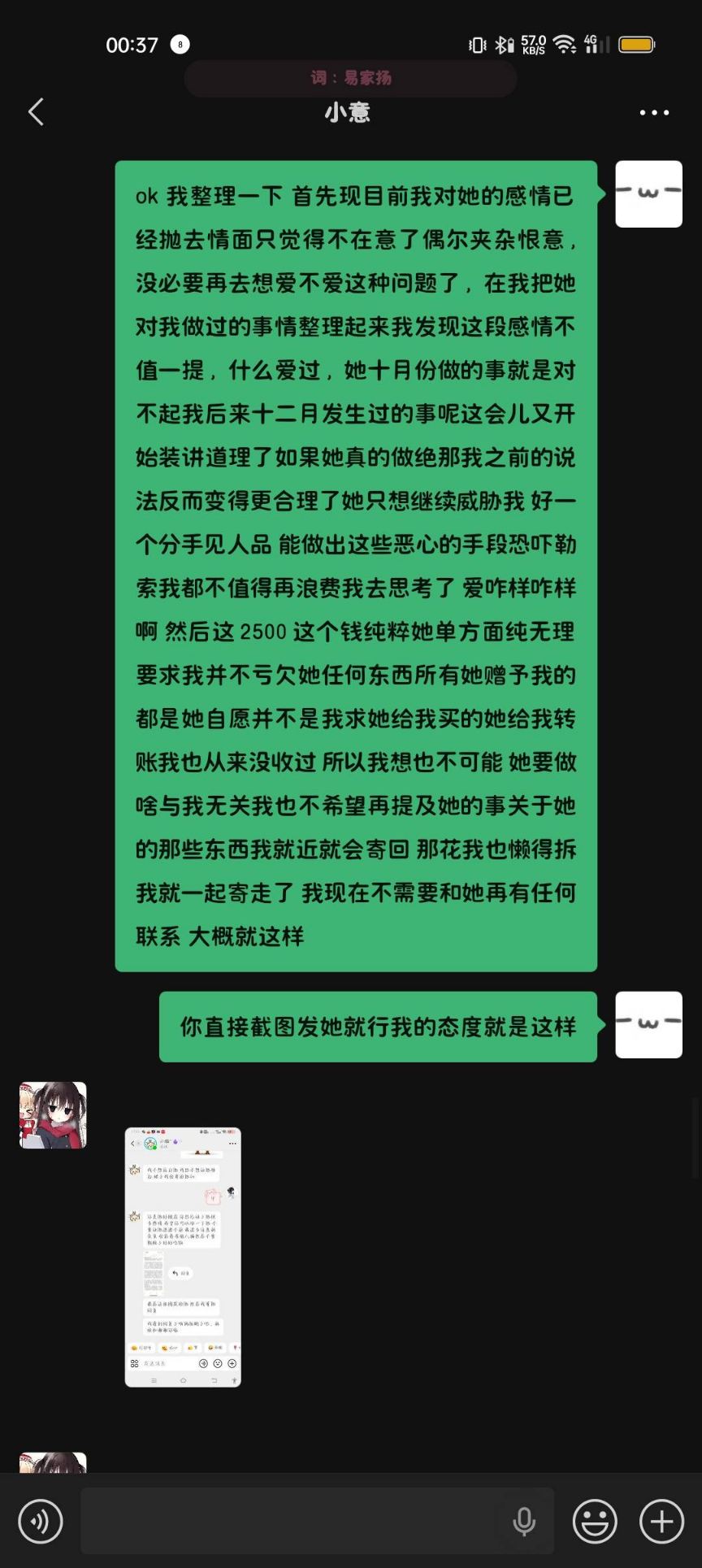Screen dimensions: 702x1568
Task: Tap the microphone icon in the input box
Action: 524,1521
